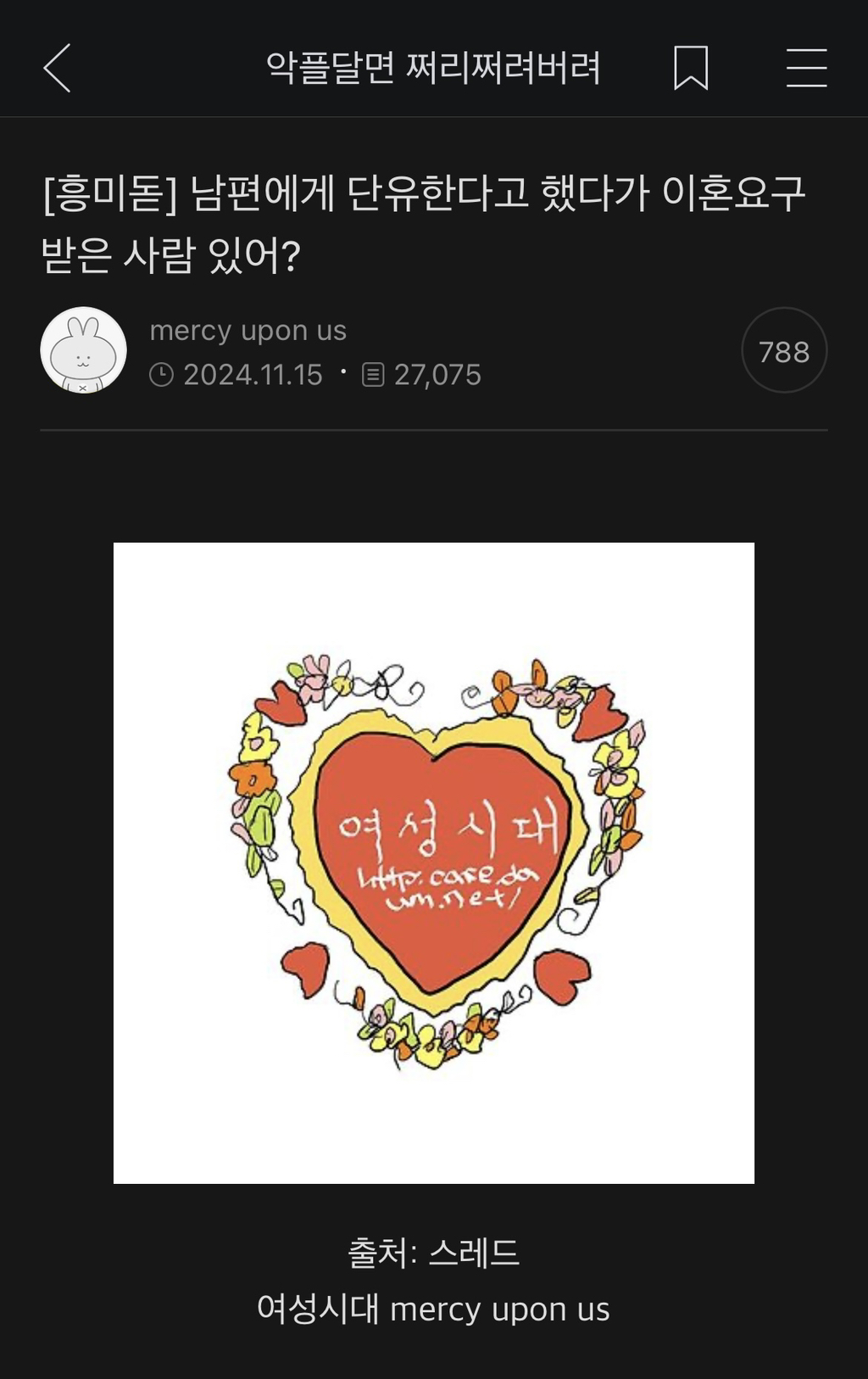The image size is (868, 1379).
Task: Open the 788 comments bubble
Action: coord(783,350)
